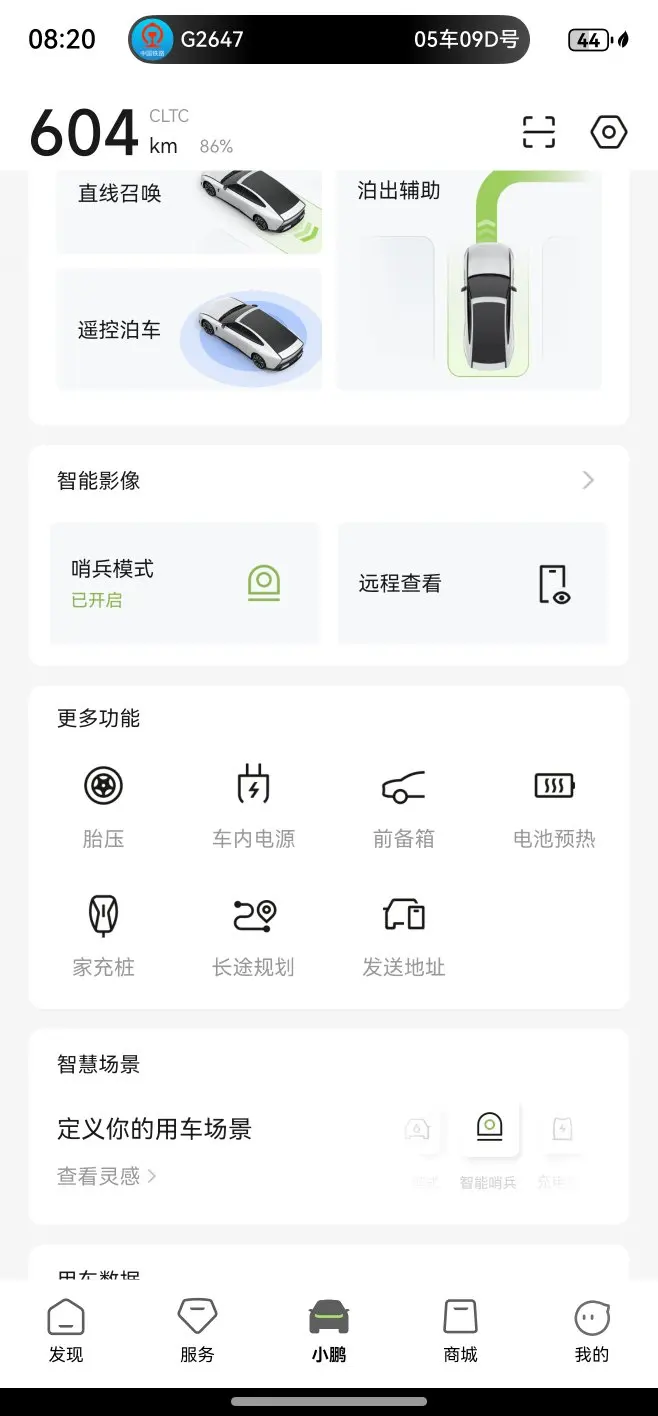Open 远程查看 remote view

(x=472, y=583)
